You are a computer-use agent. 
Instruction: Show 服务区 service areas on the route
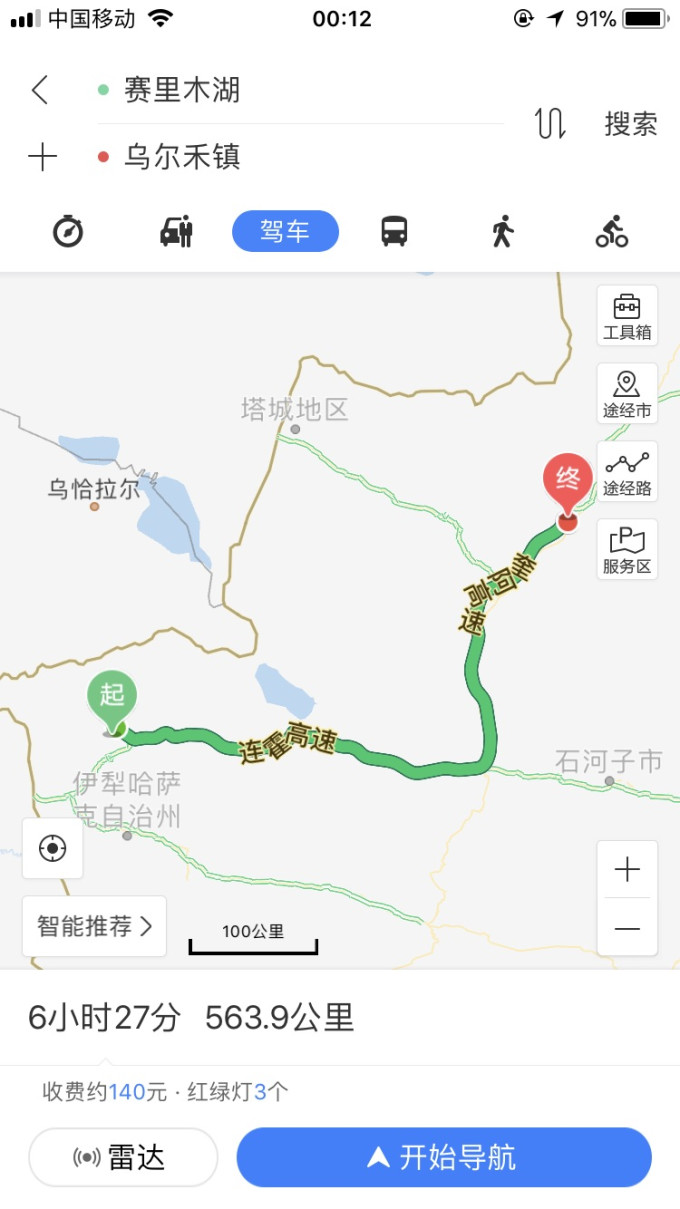(x=627, y=550)
